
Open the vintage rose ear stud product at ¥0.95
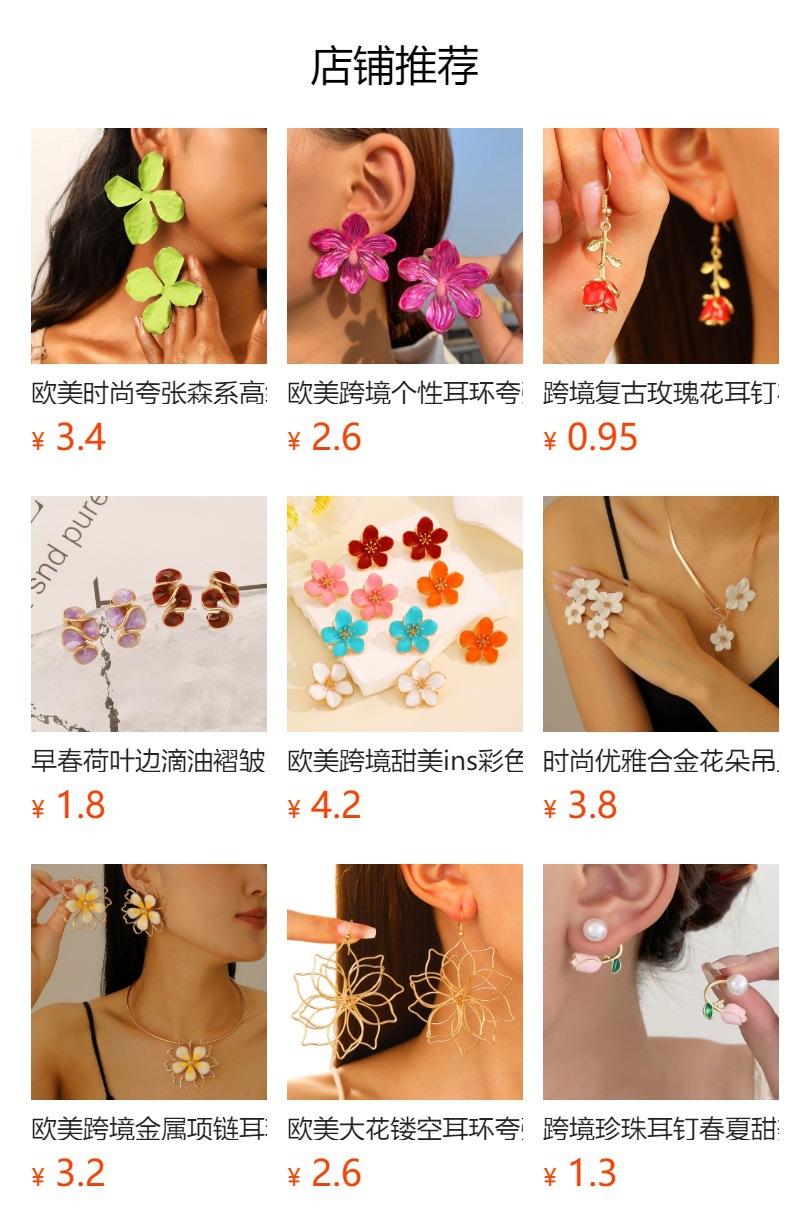tap(660, 246)
